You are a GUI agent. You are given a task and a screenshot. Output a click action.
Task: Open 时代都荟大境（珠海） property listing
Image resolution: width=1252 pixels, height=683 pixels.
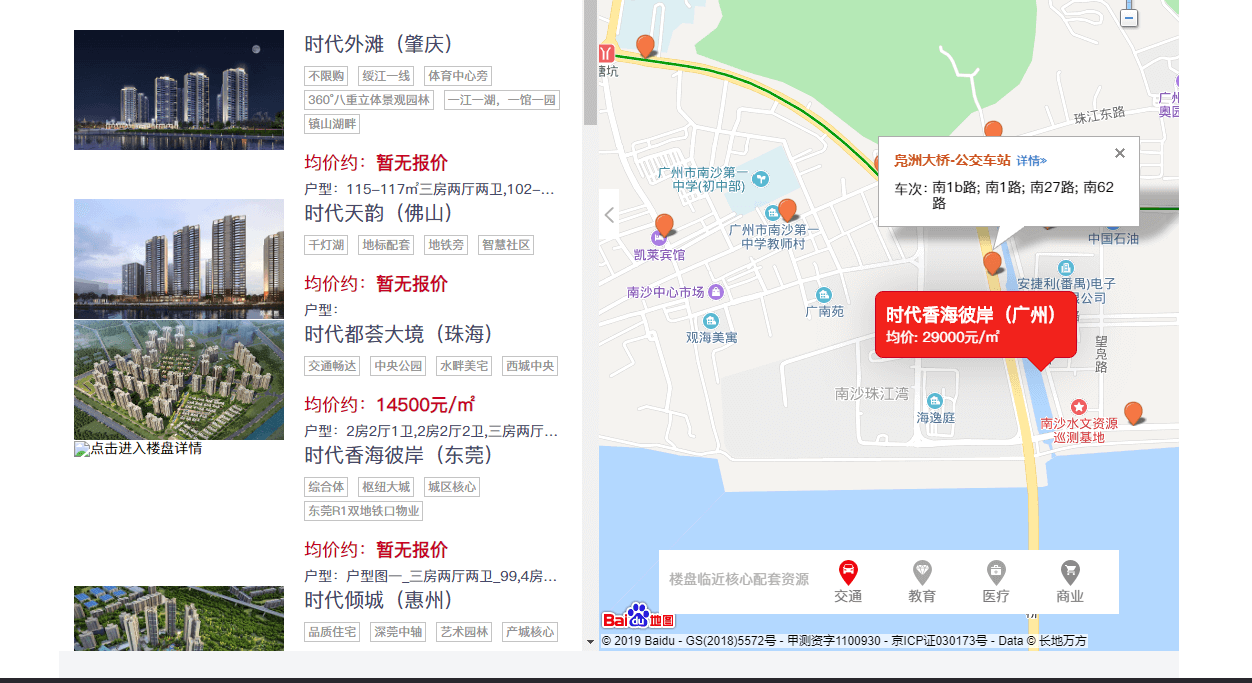pyautogui.click(x=399, y=334)
